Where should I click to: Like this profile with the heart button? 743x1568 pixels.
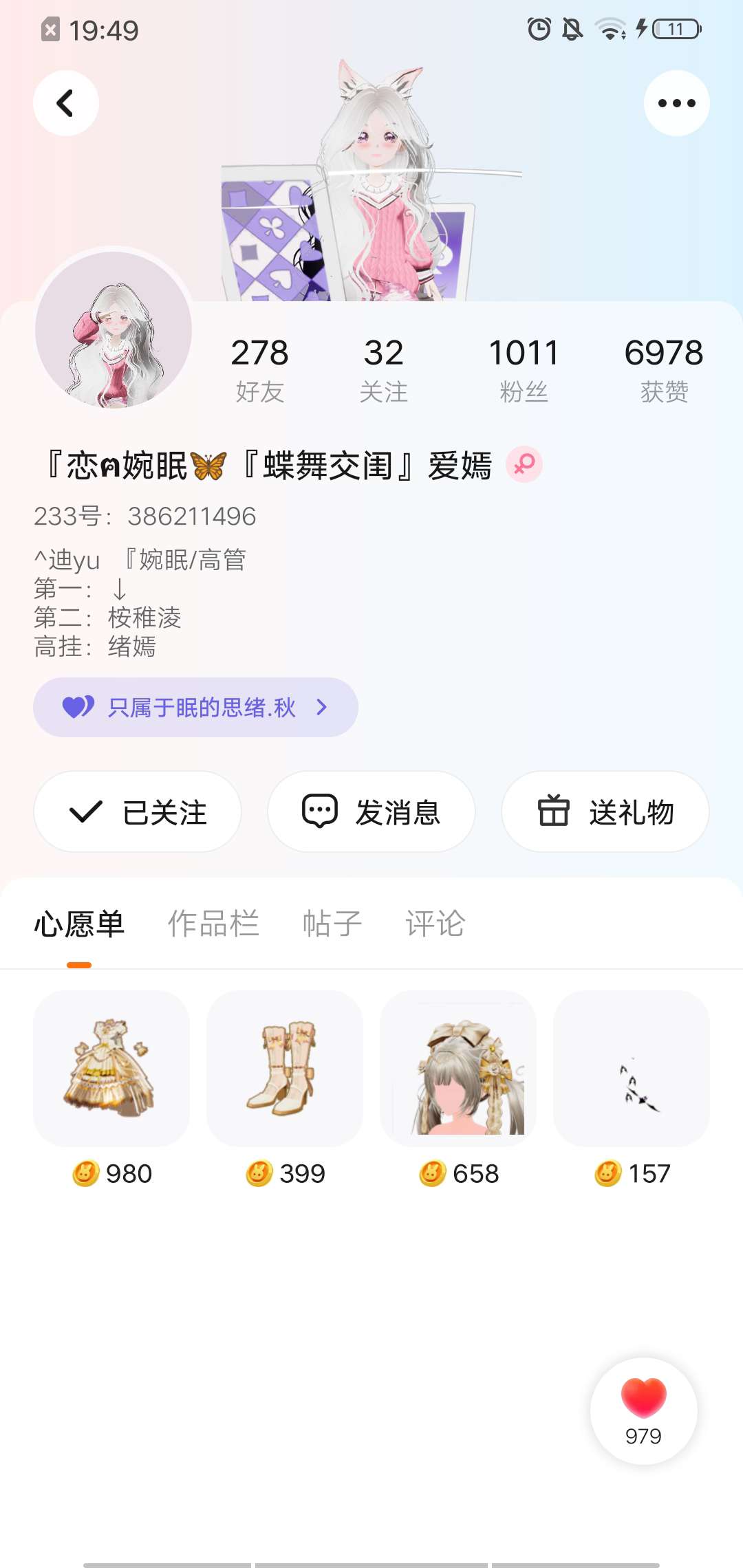pyautogui.click(x=643, y=1410)
